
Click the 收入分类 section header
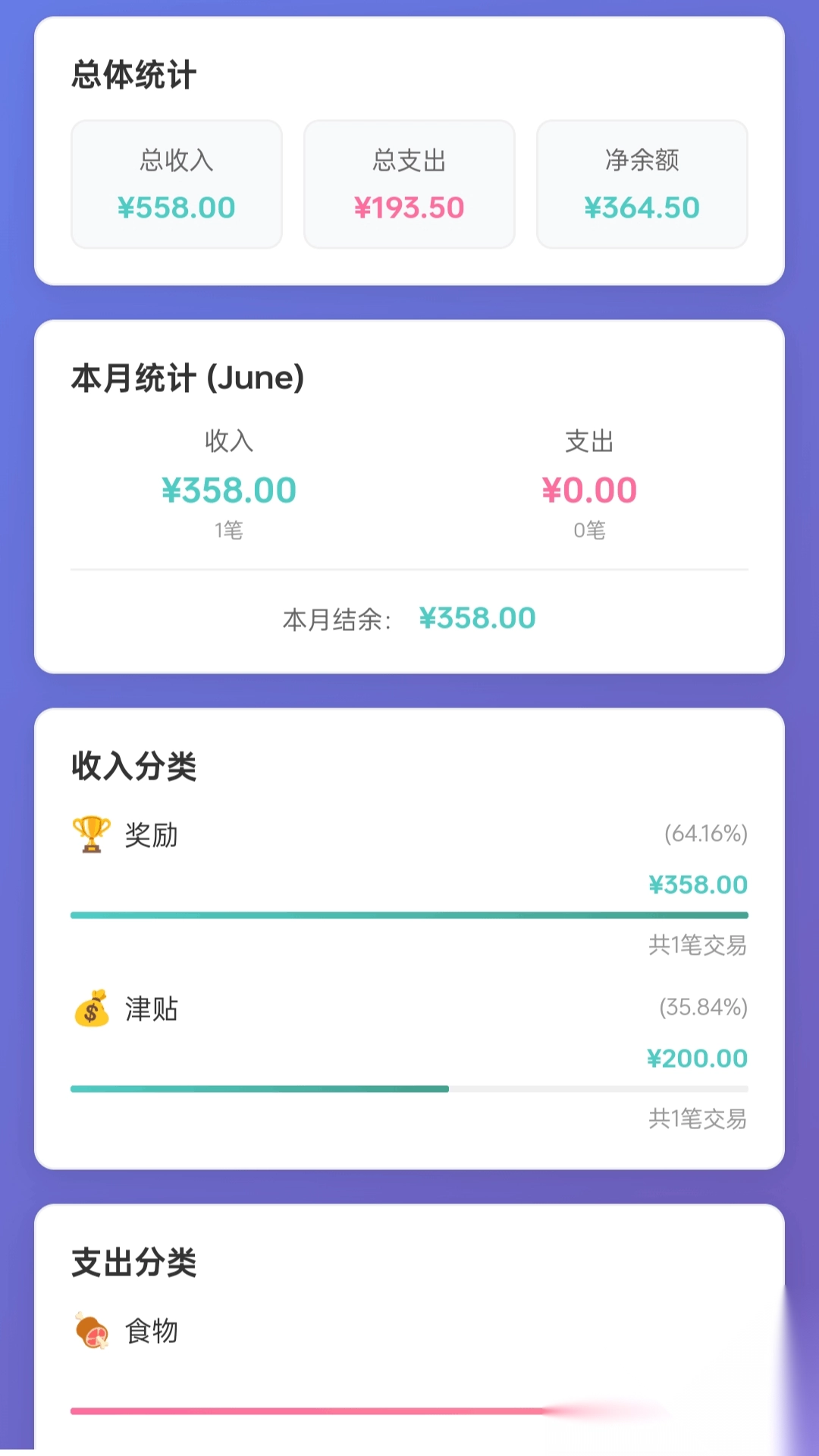tap(133, 765)
